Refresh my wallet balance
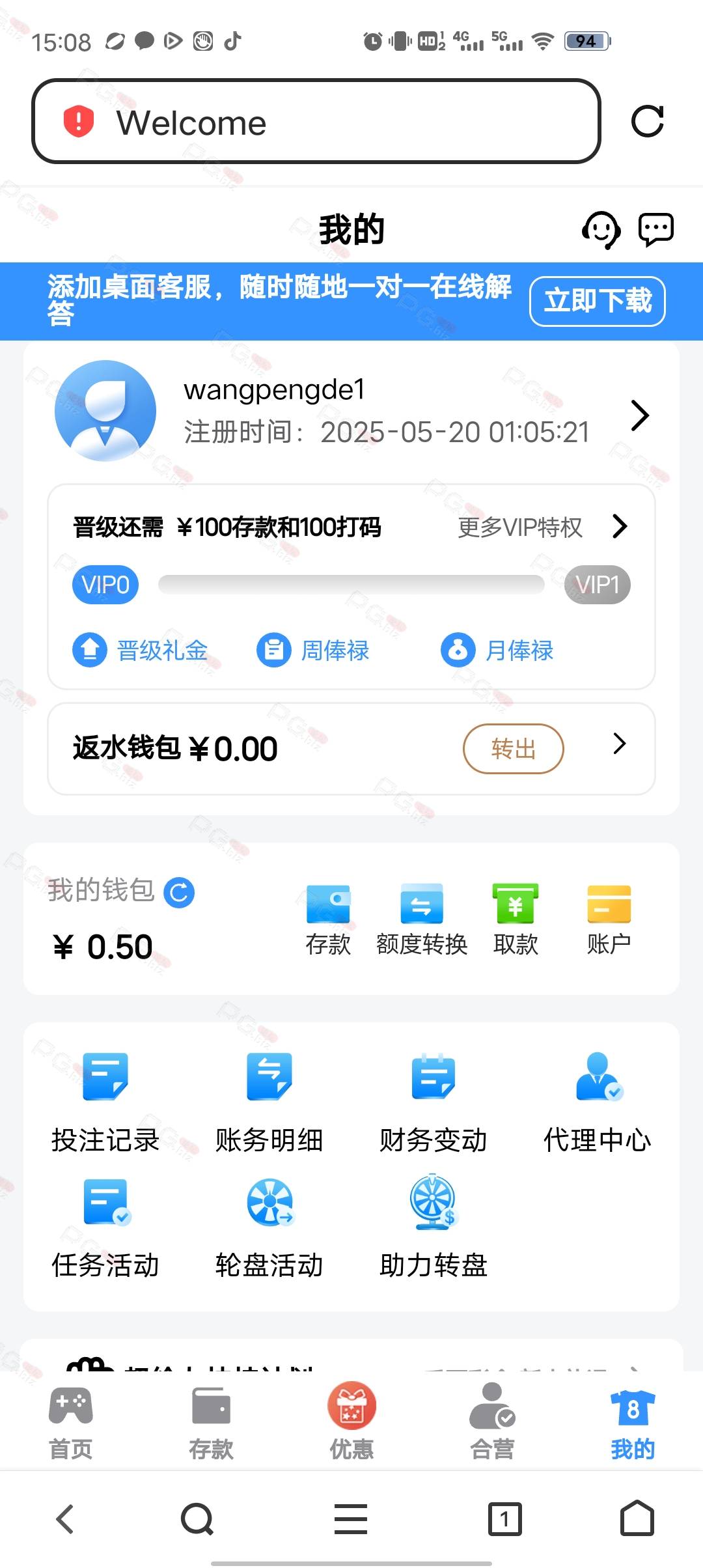Viewport: 703px width, 1568px height. point(179,892)
